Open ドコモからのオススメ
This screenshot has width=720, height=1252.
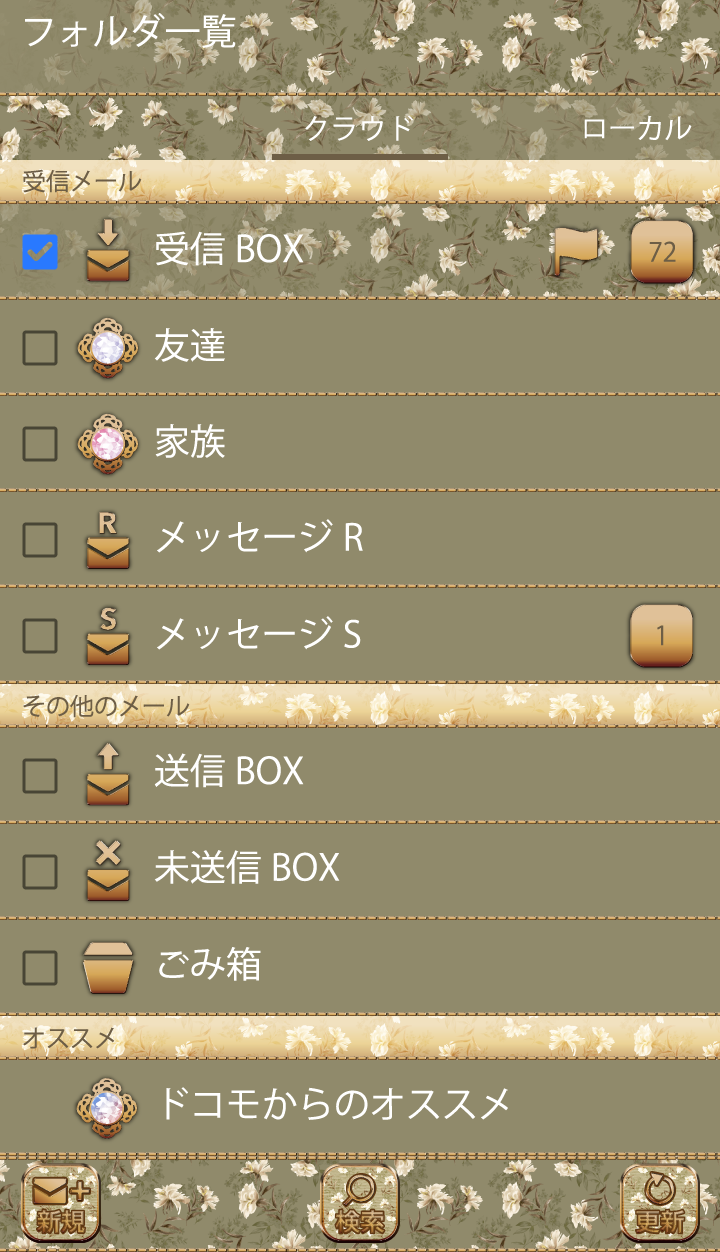click(333, 1104)
